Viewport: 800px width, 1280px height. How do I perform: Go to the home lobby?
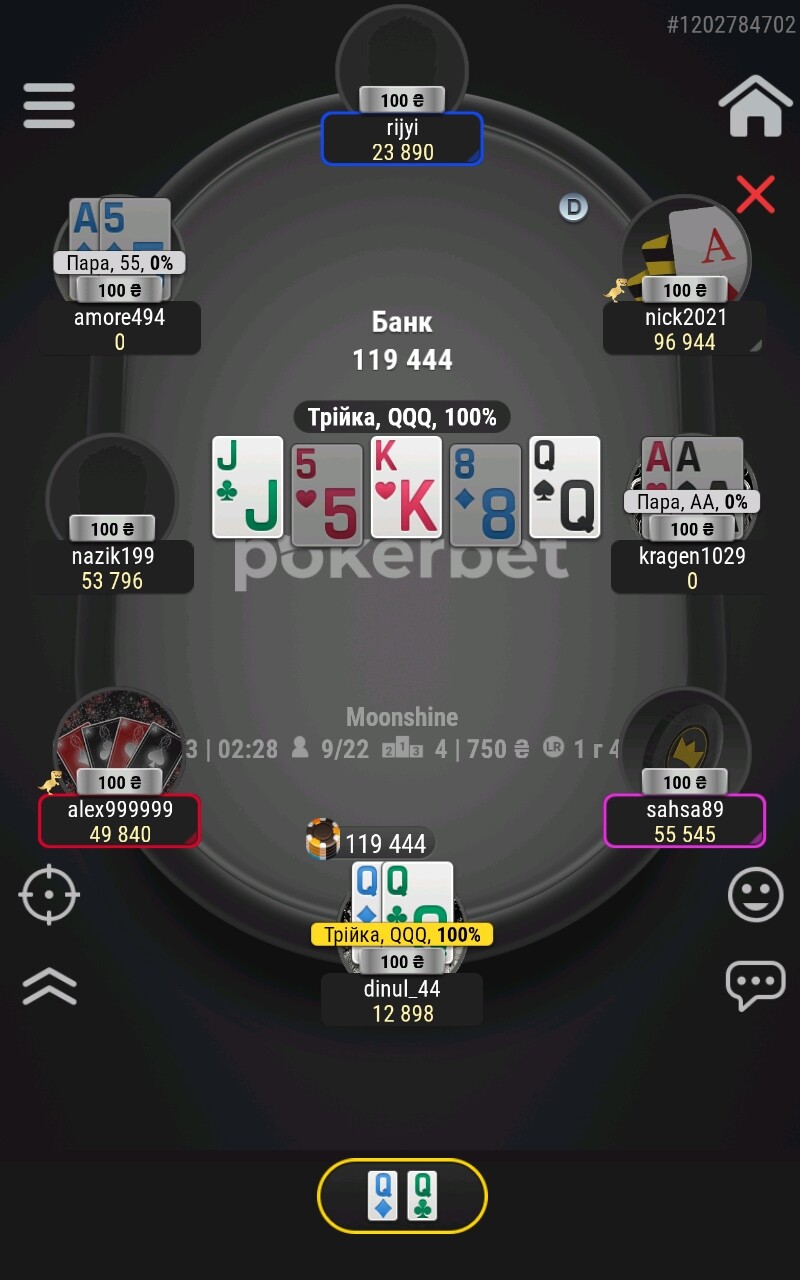754,105
